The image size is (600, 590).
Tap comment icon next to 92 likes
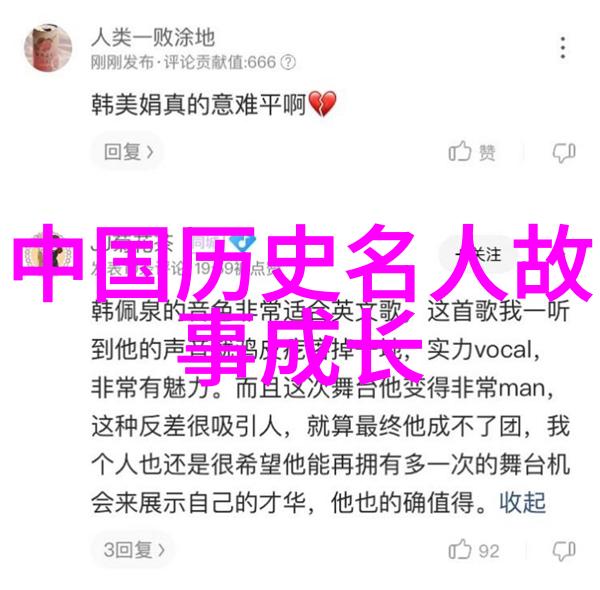(x=564, y=549)
